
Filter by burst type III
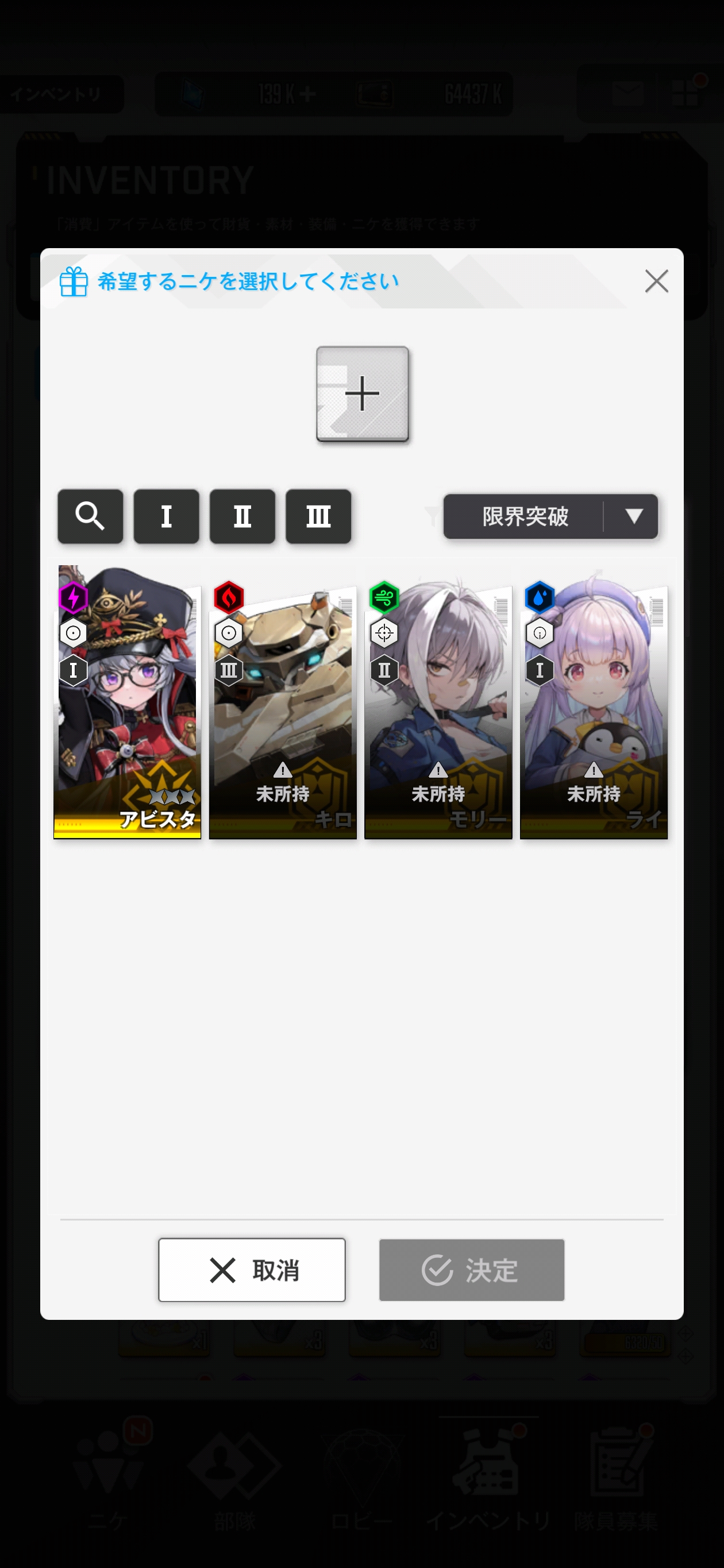tap(318, 516)
